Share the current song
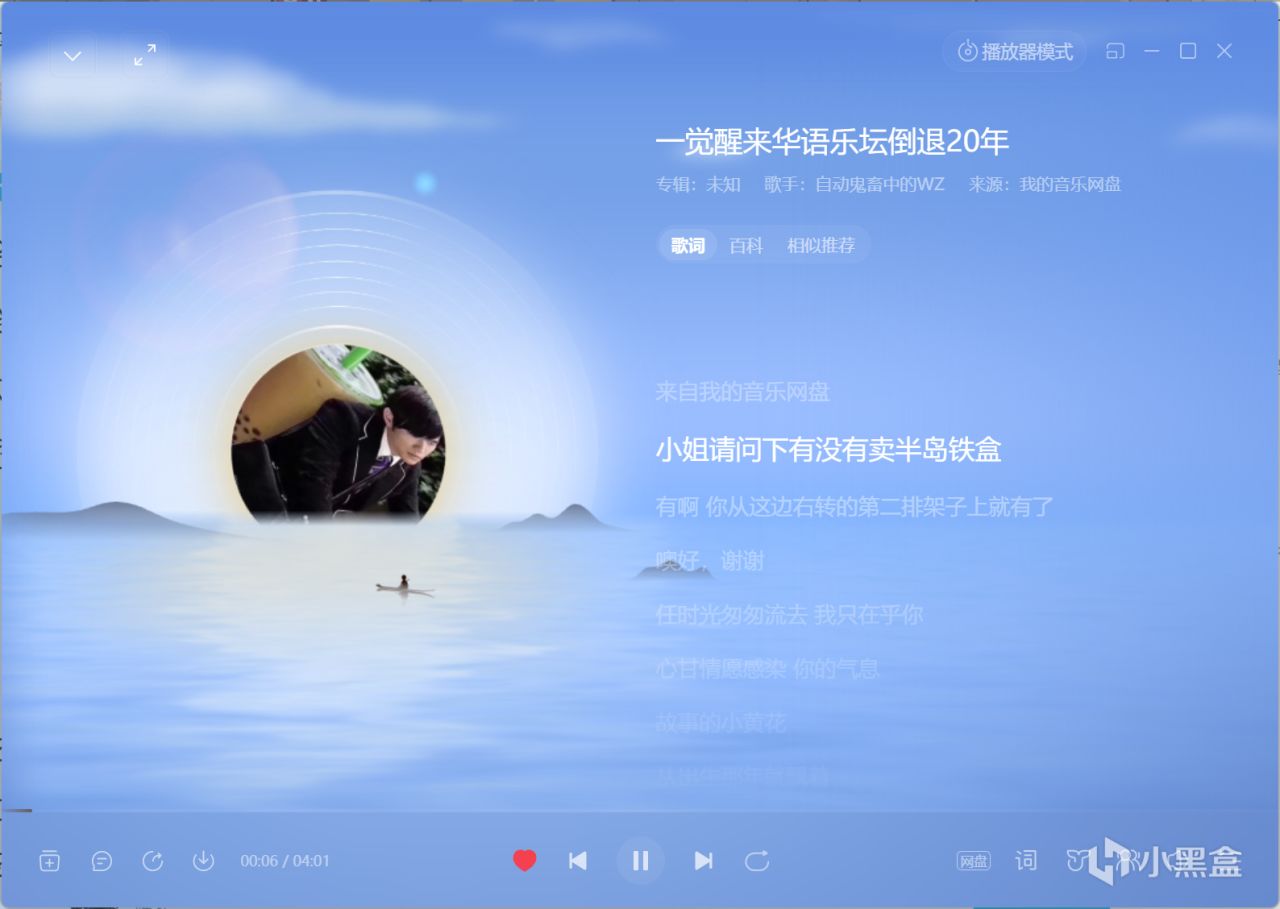The height and width of the screenshot is (909, 1280). coord(152,861)
